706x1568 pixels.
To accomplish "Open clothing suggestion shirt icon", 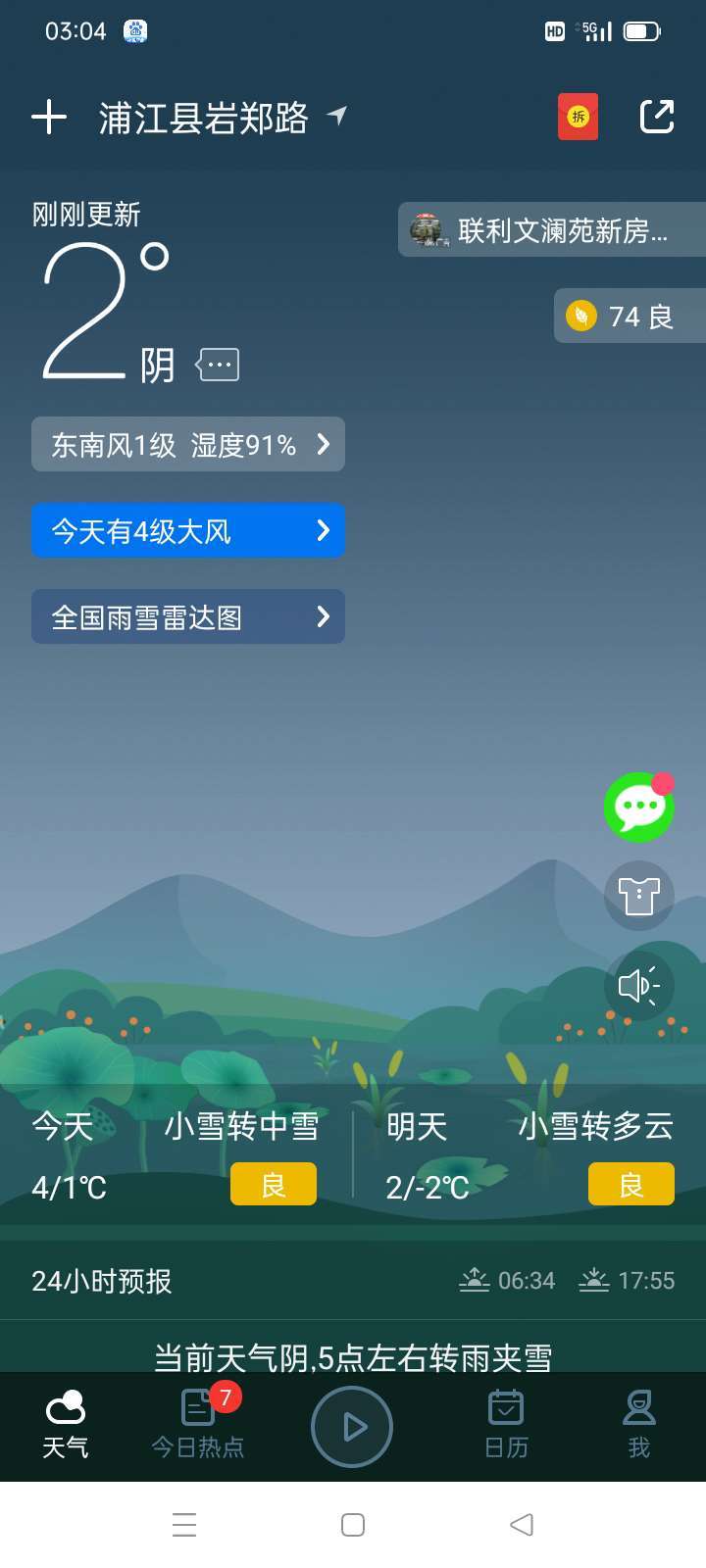I will tap(638, 896).
